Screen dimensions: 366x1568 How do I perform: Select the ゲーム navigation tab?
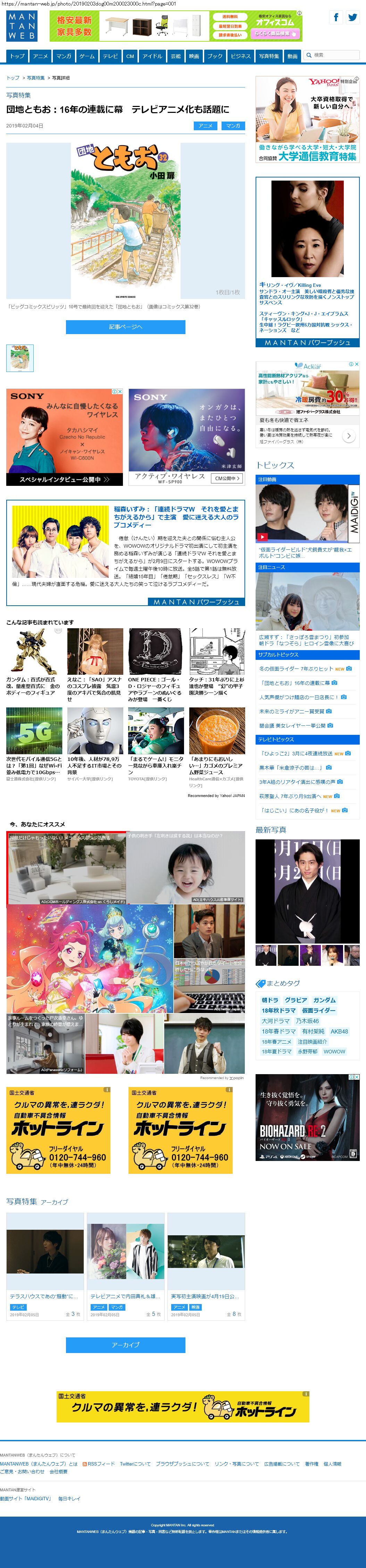pyautogui.click(x=87, y=56)
